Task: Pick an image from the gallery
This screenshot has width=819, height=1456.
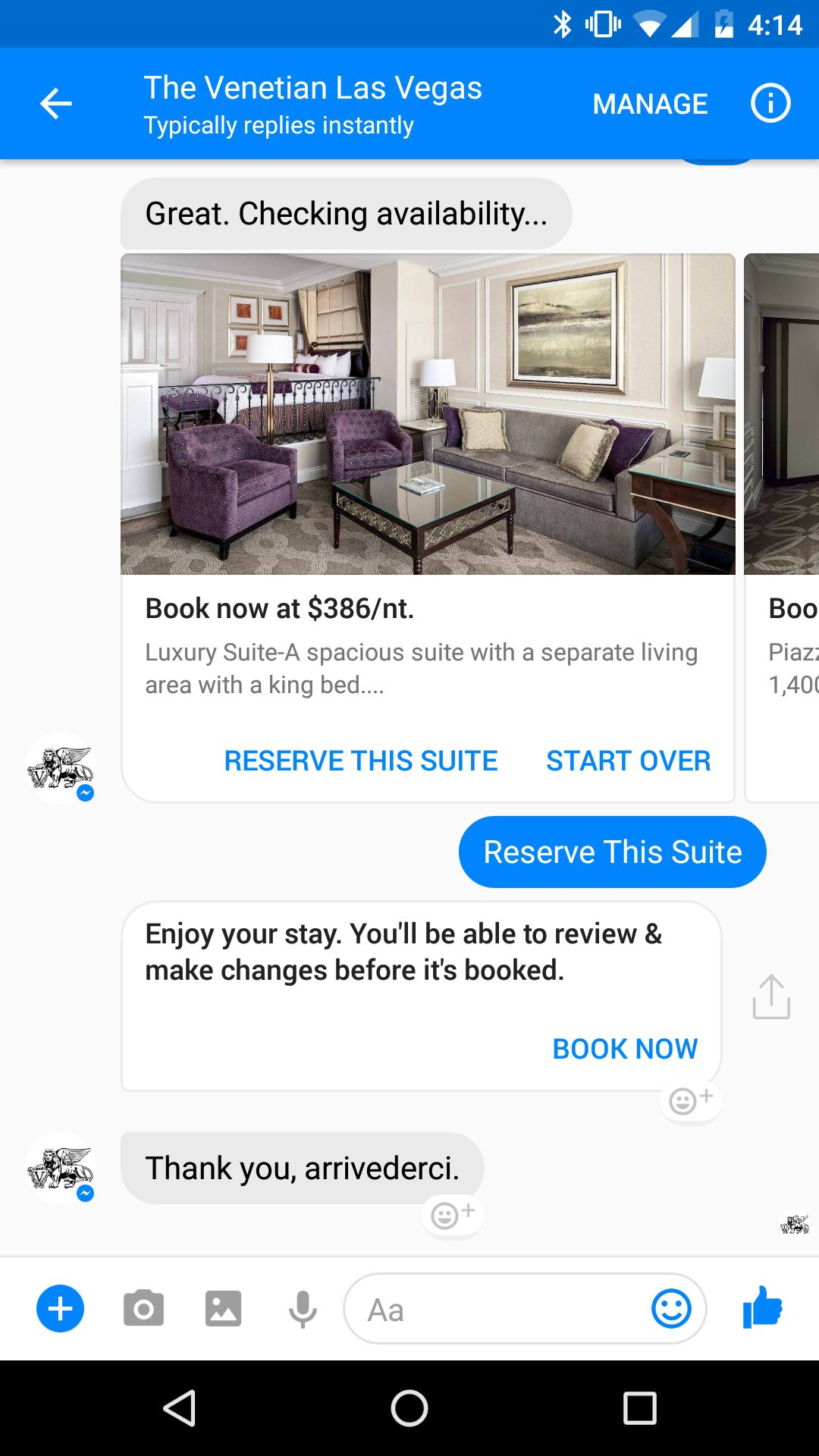Action: [223, 1309]
